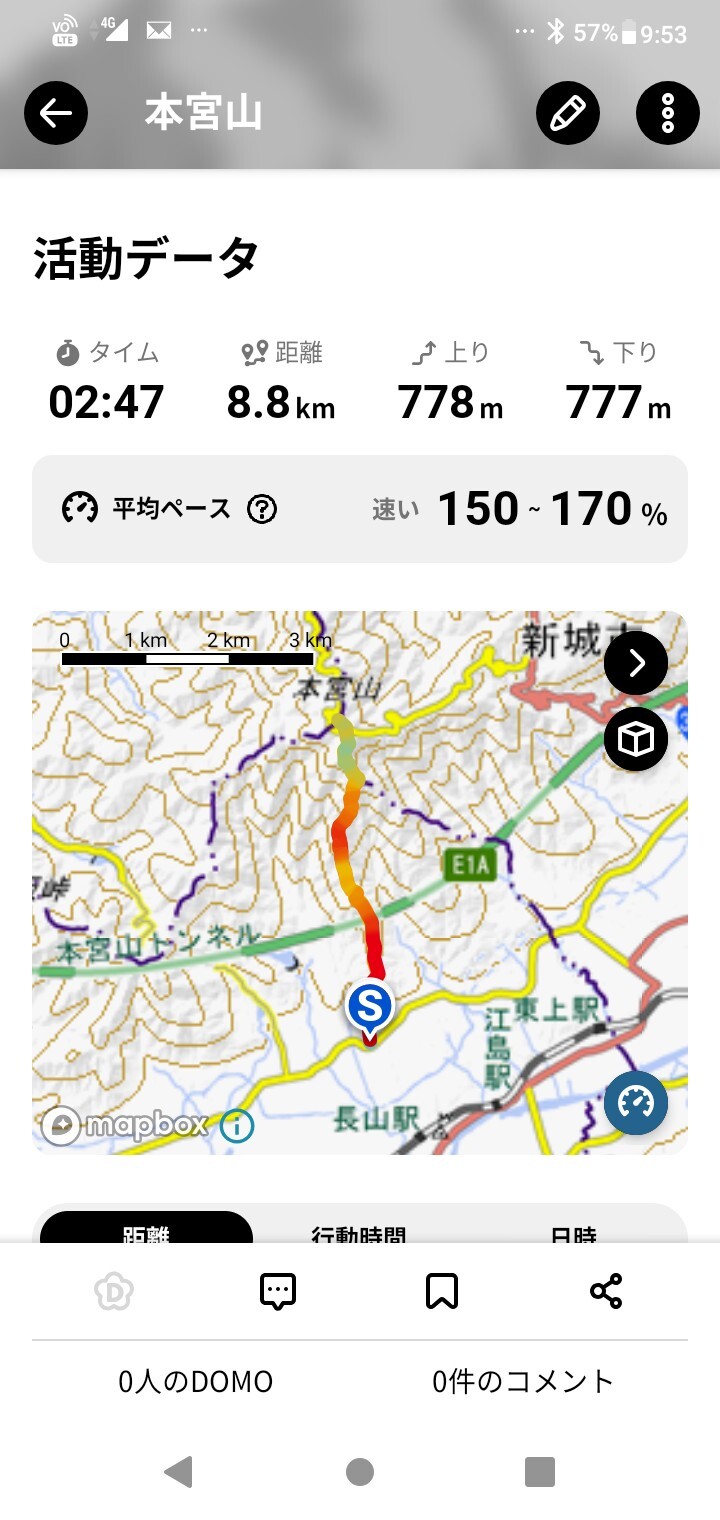Toggle the distance pin icon above 8.8km

(x=252, y=350)
